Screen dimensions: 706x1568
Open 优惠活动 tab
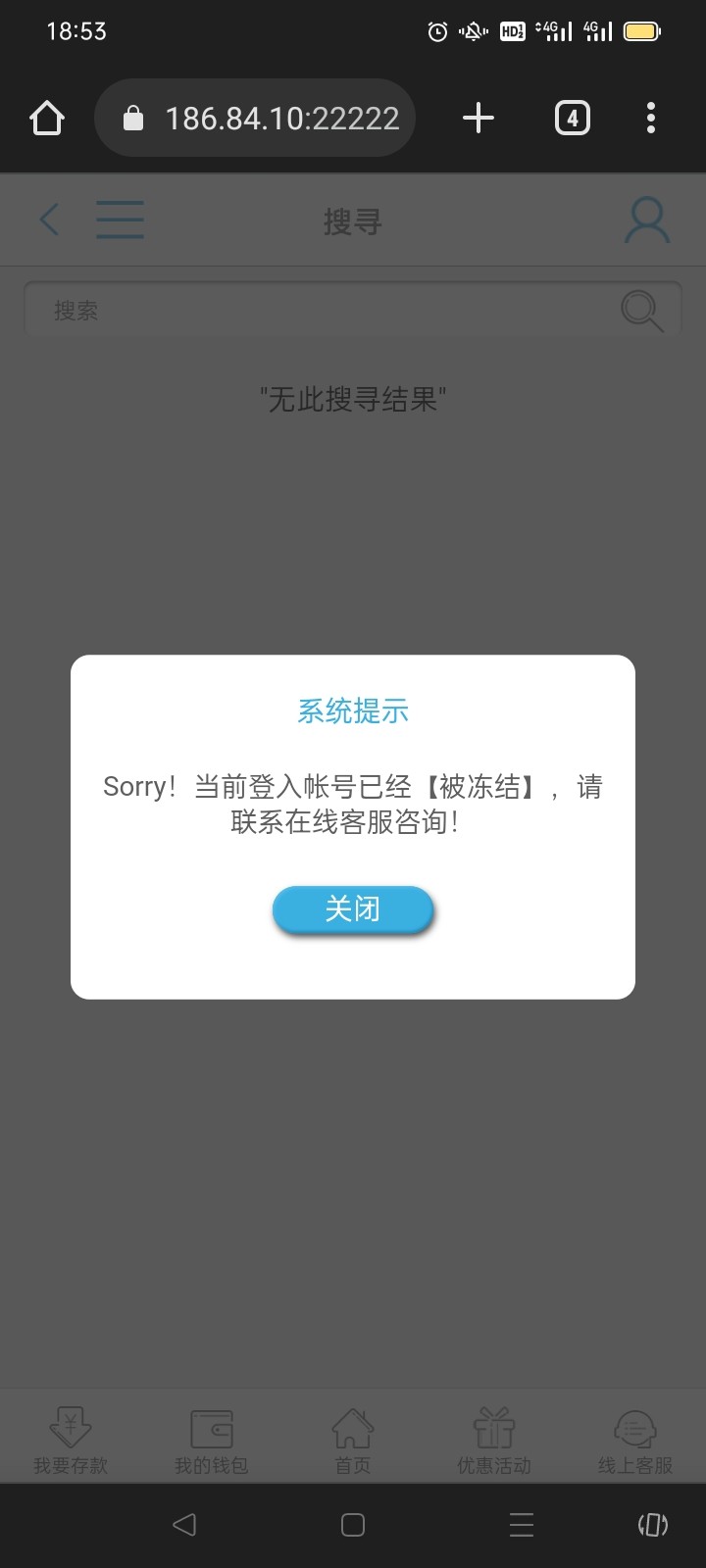click(494, 1441)
